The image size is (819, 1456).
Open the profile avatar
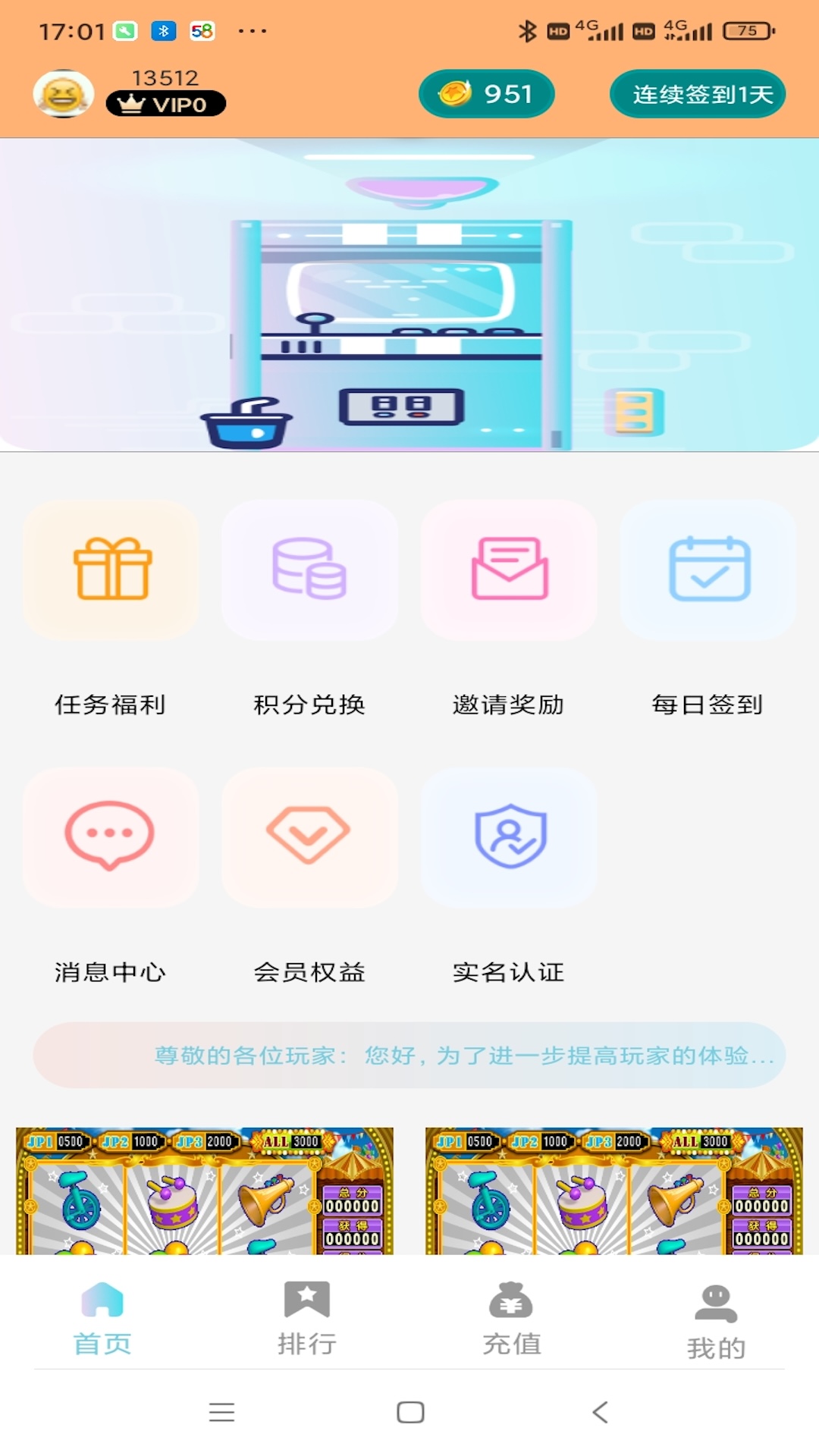[x=64, y=94]
